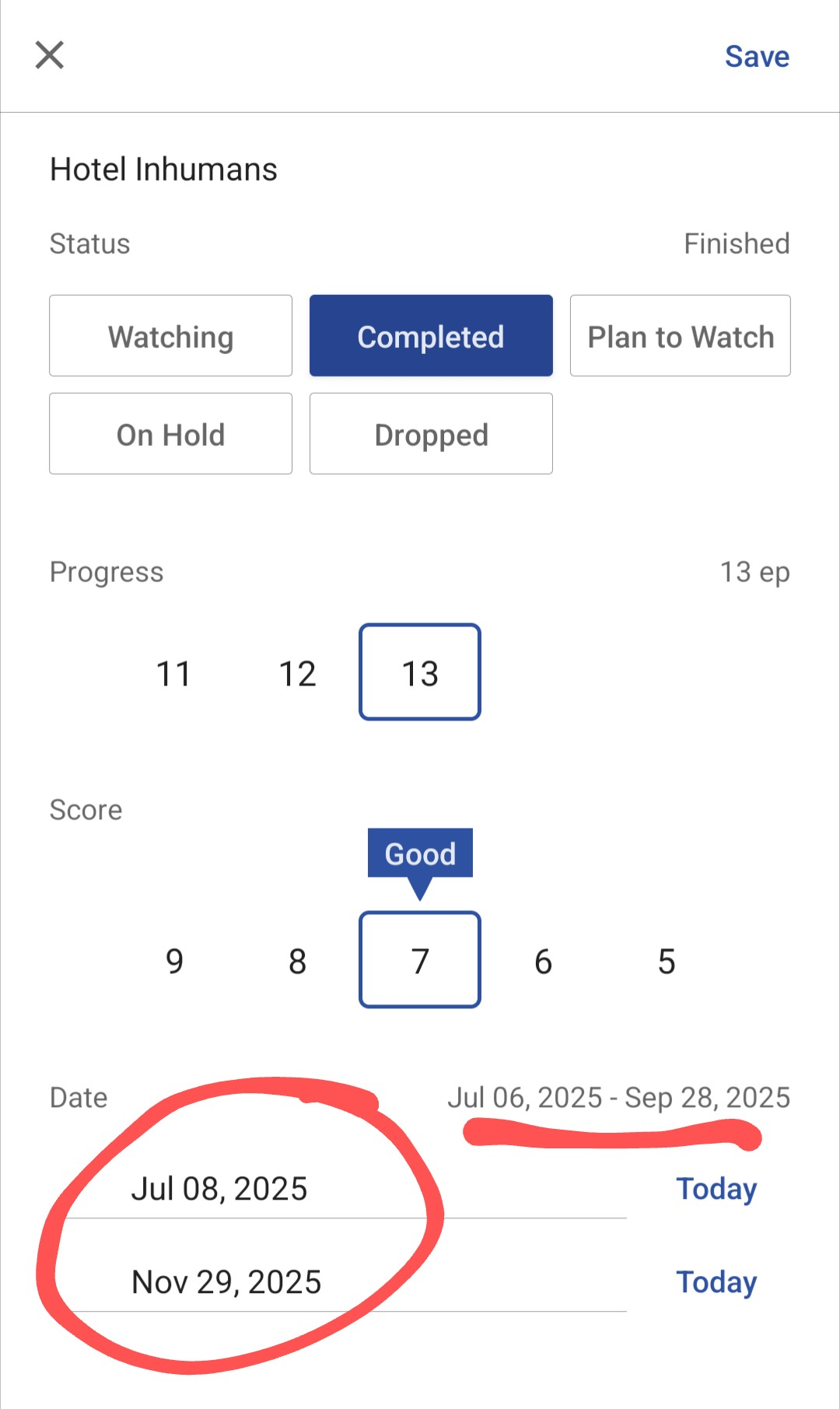The image size is (840, 1409).
Task: Close the edit screen with the X
Action: [50, 55]
